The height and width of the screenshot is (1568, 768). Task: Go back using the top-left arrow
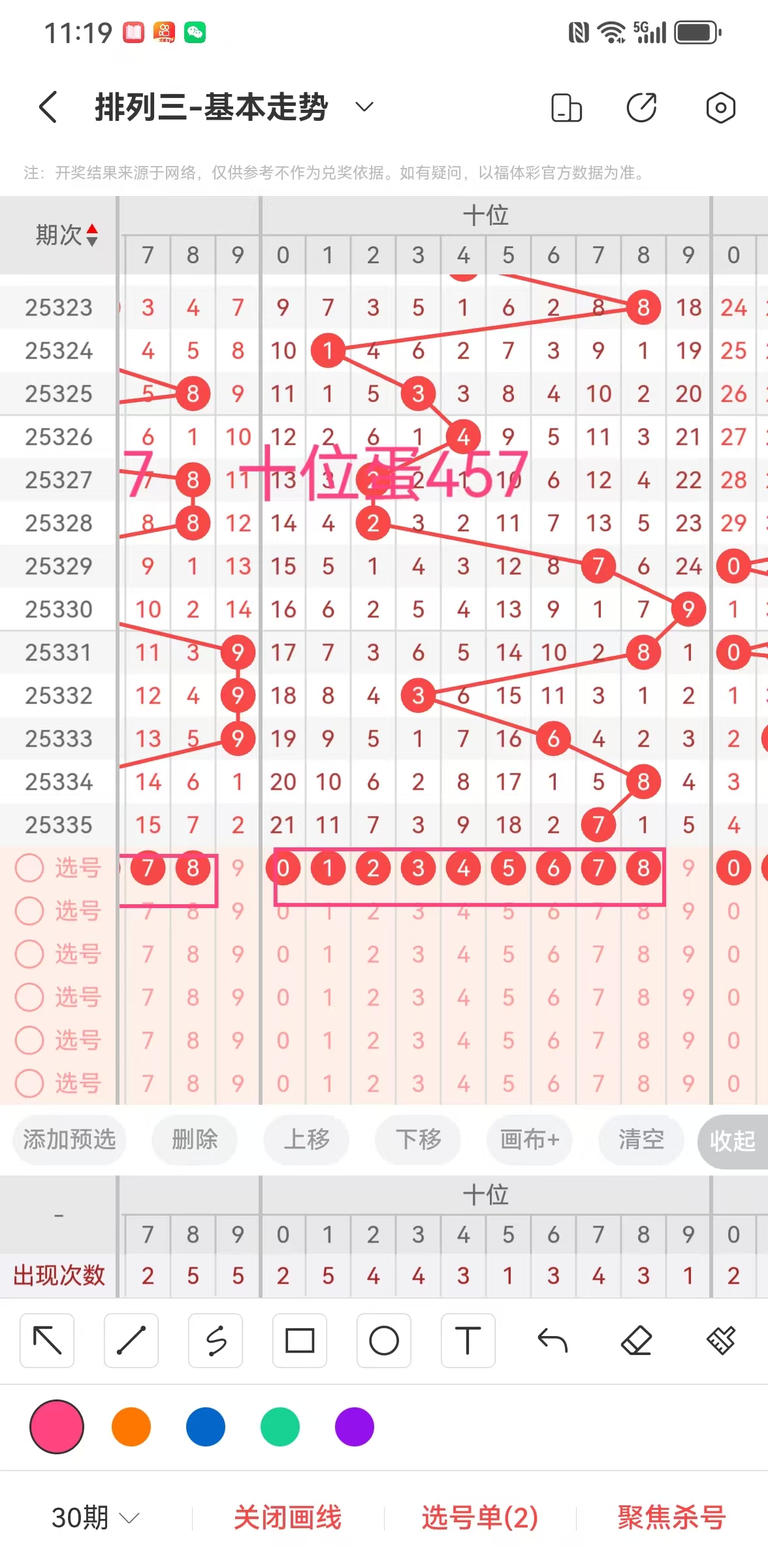[x=48, y=107]
